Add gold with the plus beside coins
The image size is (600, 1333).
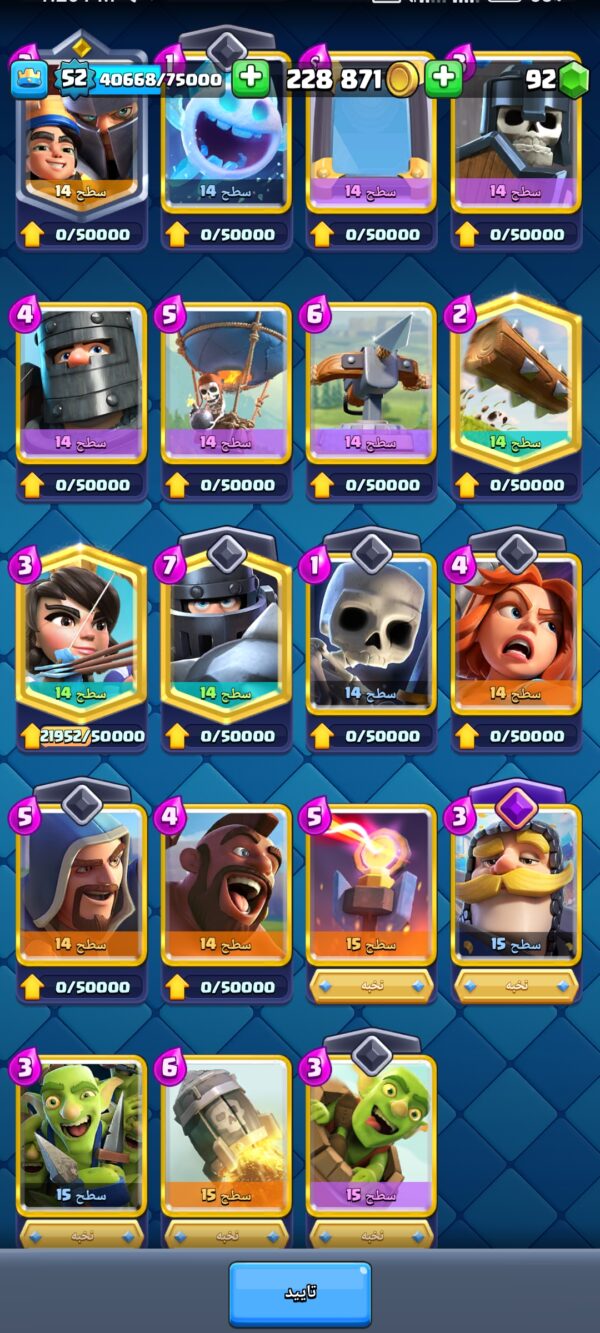(443, 79)
